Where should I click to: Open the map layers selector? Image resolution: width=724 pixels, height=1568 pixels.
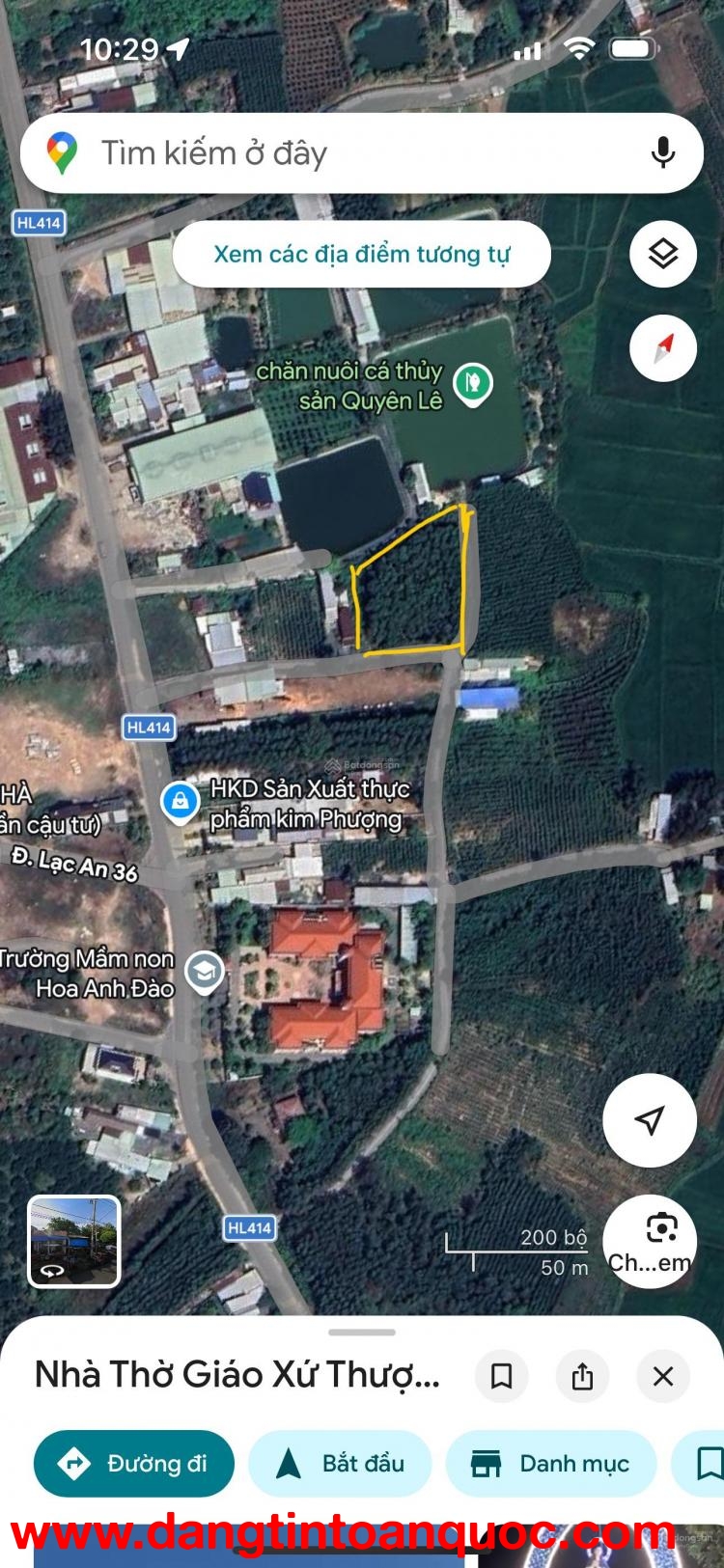(663, 254)
